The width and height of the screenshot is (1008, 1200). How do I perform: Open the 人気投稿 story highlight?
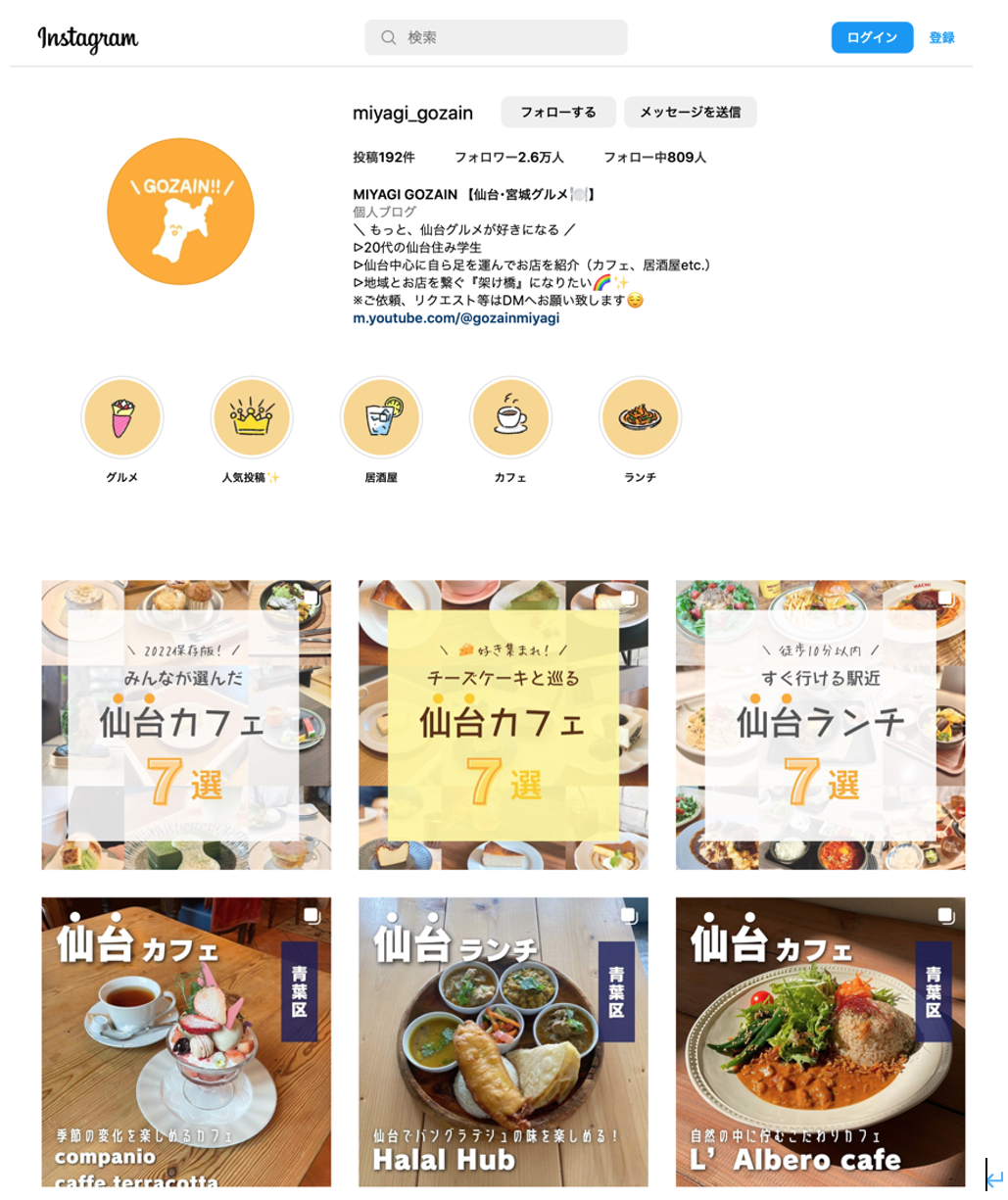tap(252, 418)
